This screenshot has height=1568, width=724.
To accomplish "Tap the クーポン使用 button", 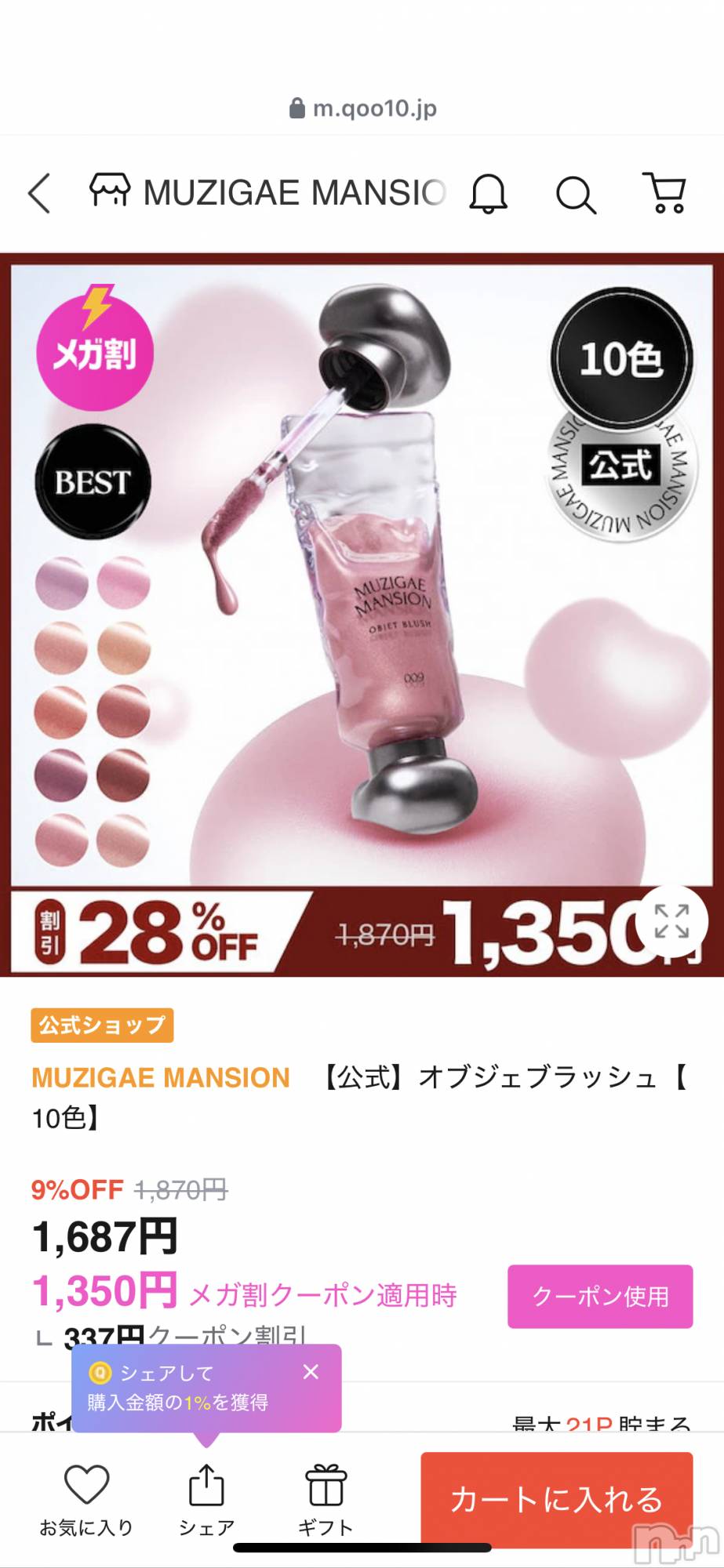I will tap(600, 1296).
